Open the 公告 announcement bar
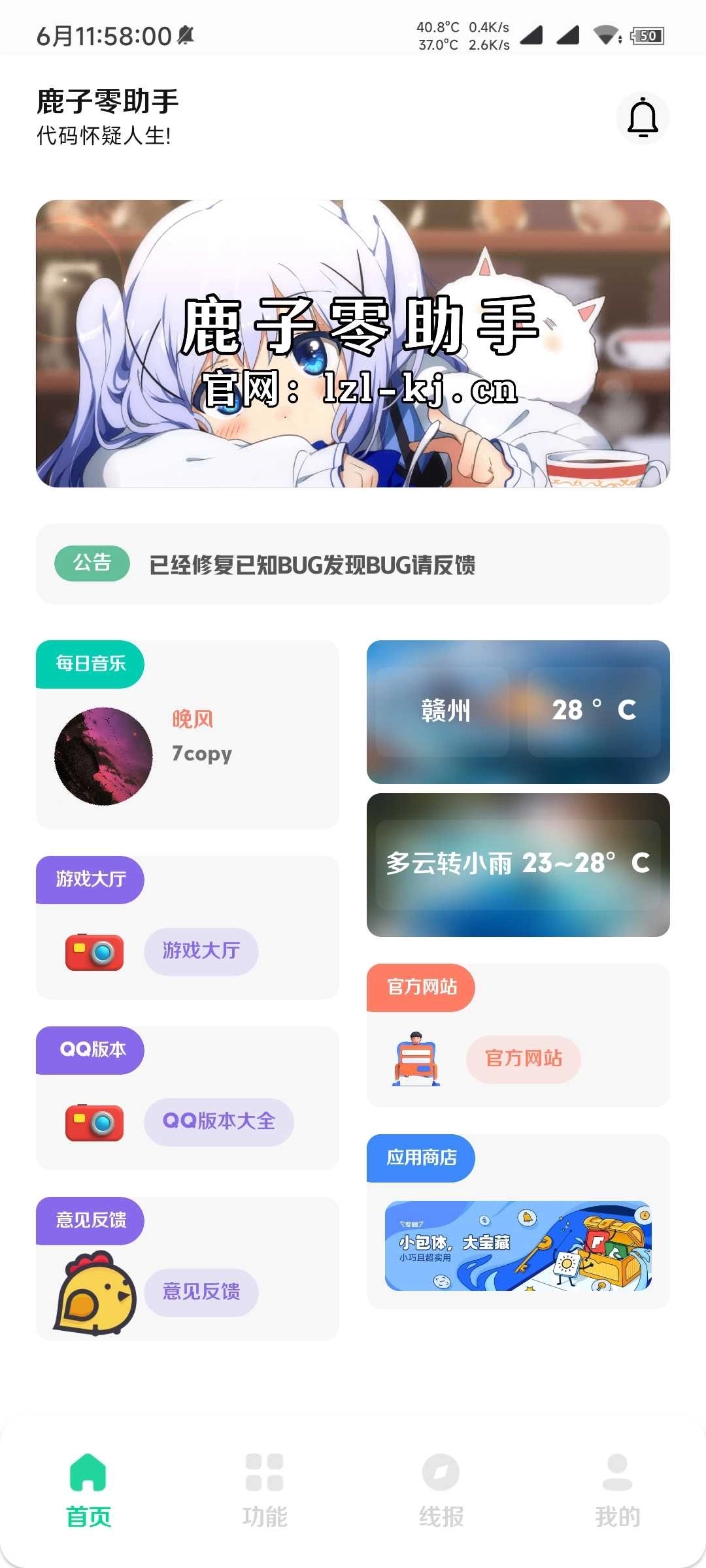 click(353, 564)
